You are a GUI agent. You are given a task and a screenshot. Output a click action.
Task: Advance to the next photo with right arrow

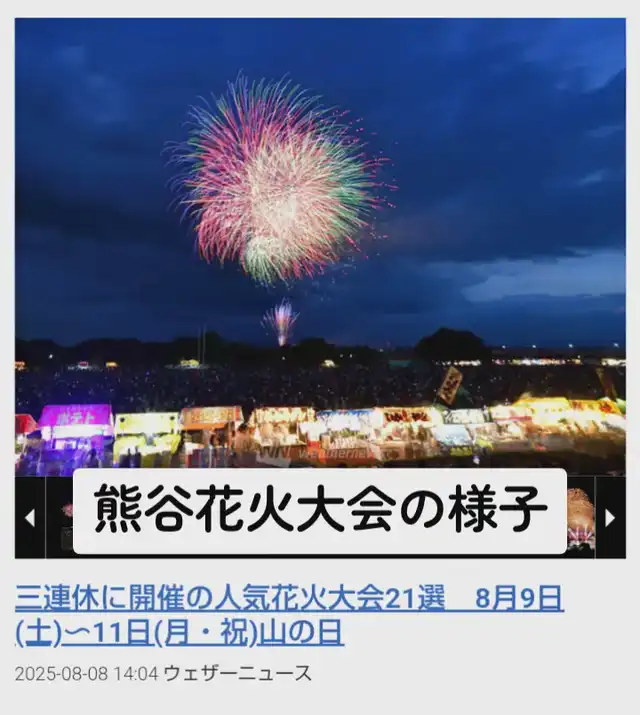tap(610, 518)
